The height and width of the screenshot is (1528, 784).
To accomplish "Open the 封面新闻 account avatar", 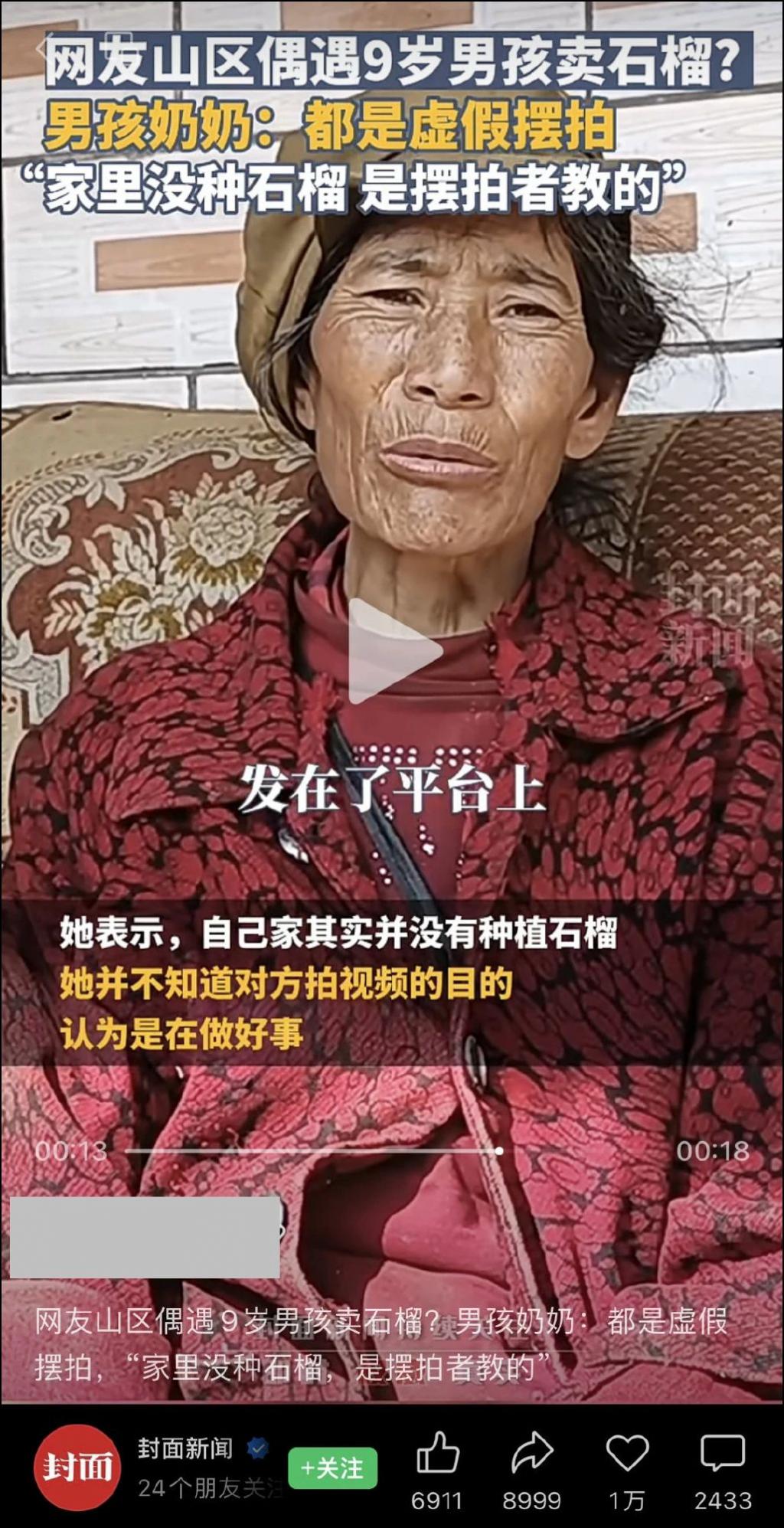I will point(77,1467).
